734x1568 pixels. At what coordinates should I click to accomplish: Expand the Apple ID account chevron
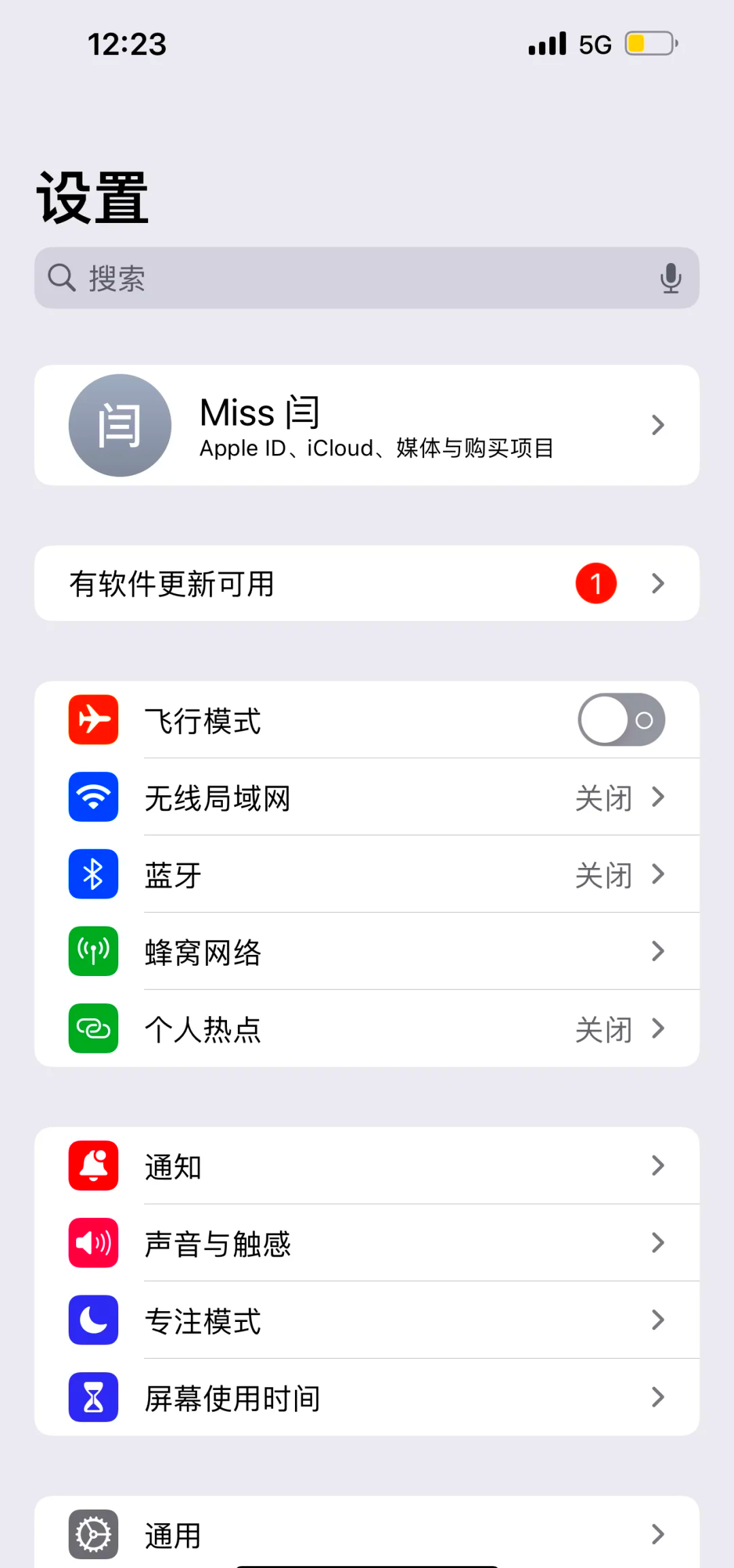point(657,425)
